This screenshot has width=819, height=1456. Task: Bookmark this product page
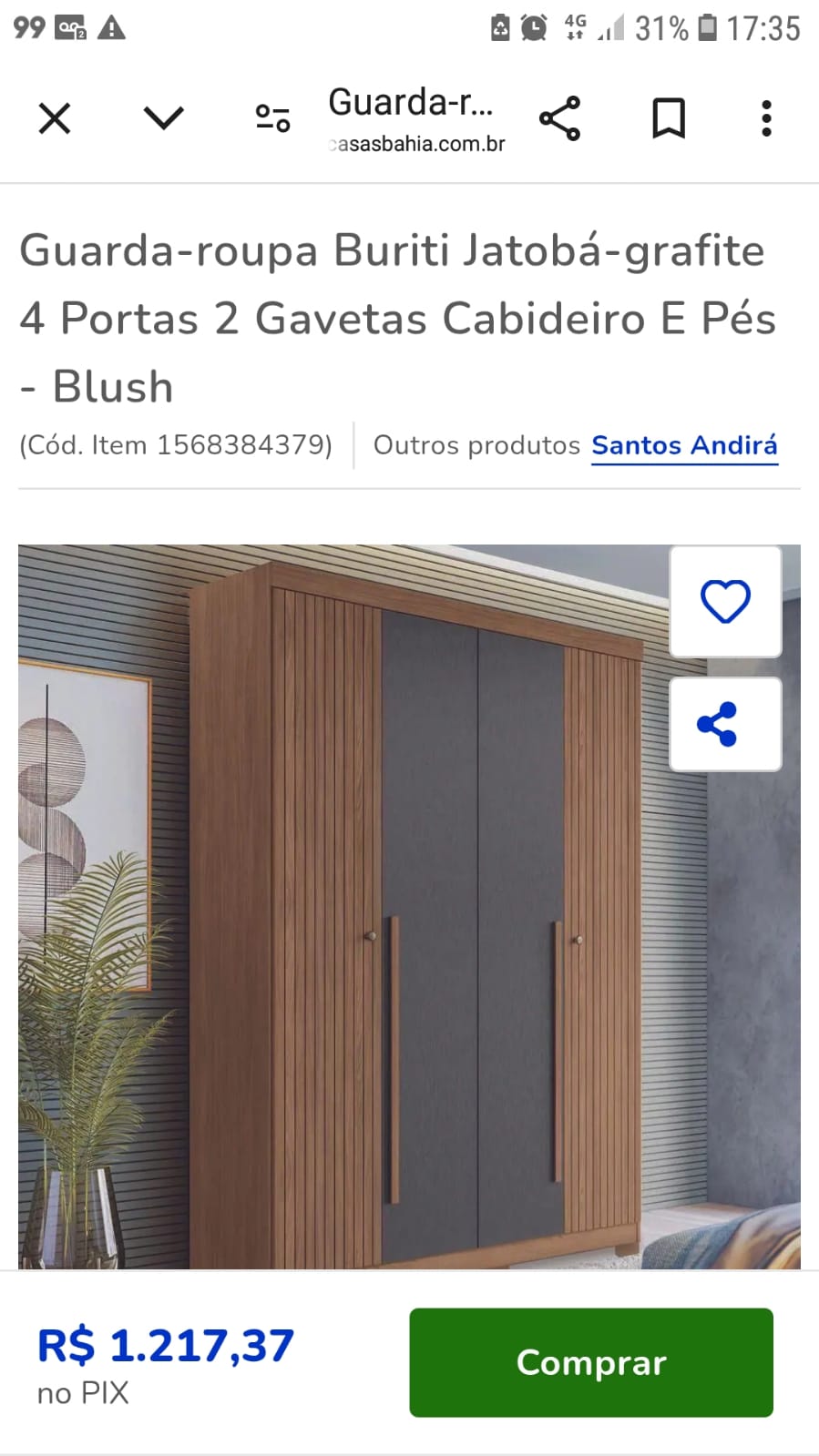click(668, 117)
